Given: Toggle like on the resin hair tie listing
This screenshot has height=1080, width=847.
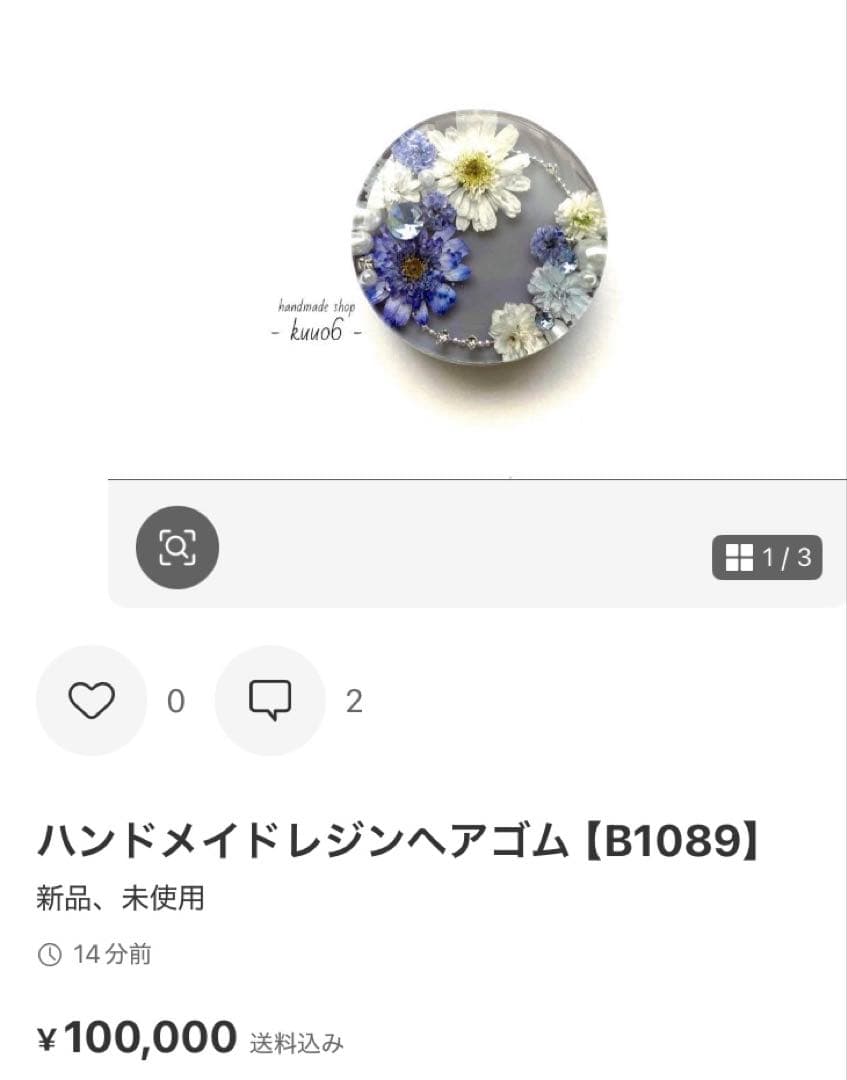Looking at the screenshot, I should pyautogui.click(x=91, y=700).
